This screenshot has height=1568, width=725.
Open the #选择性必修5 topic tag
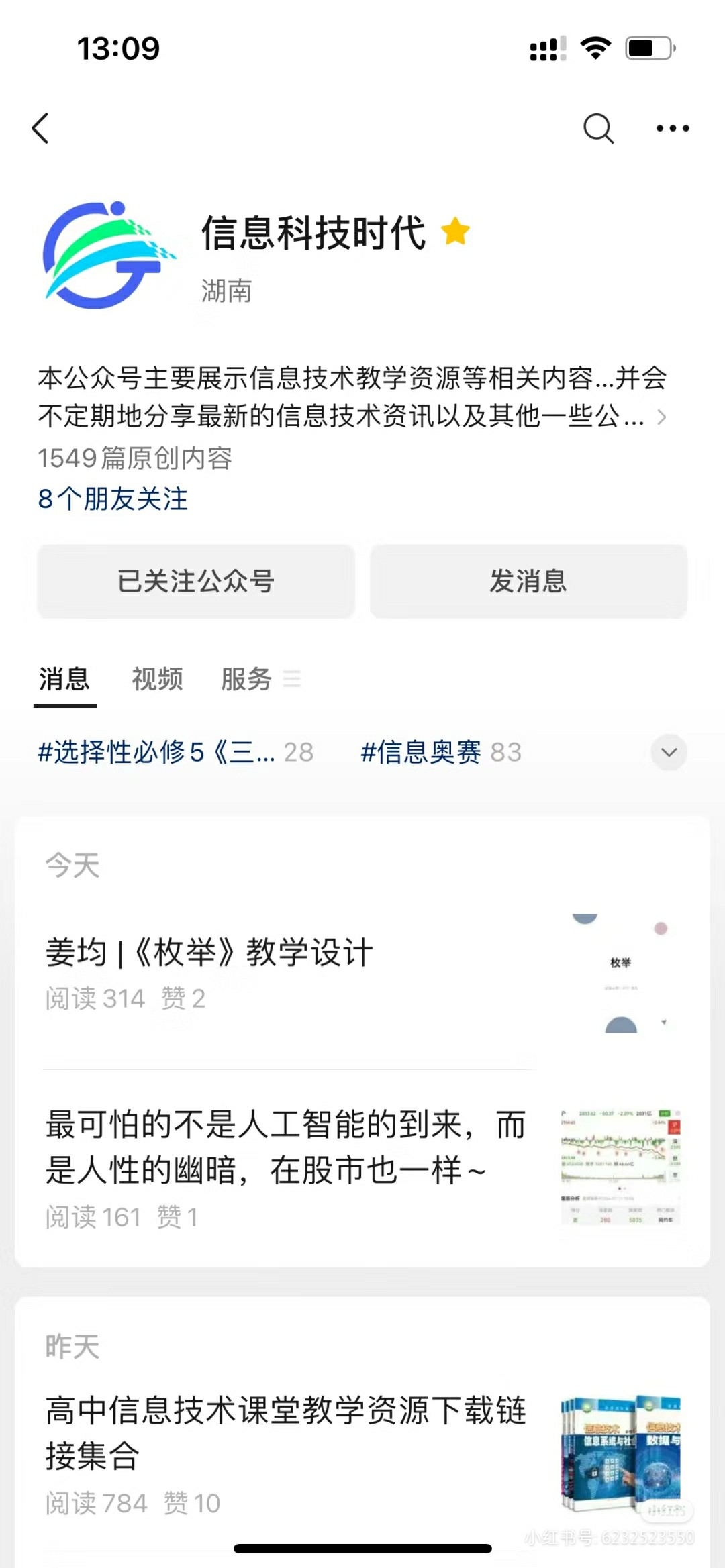tap(175, 752)
